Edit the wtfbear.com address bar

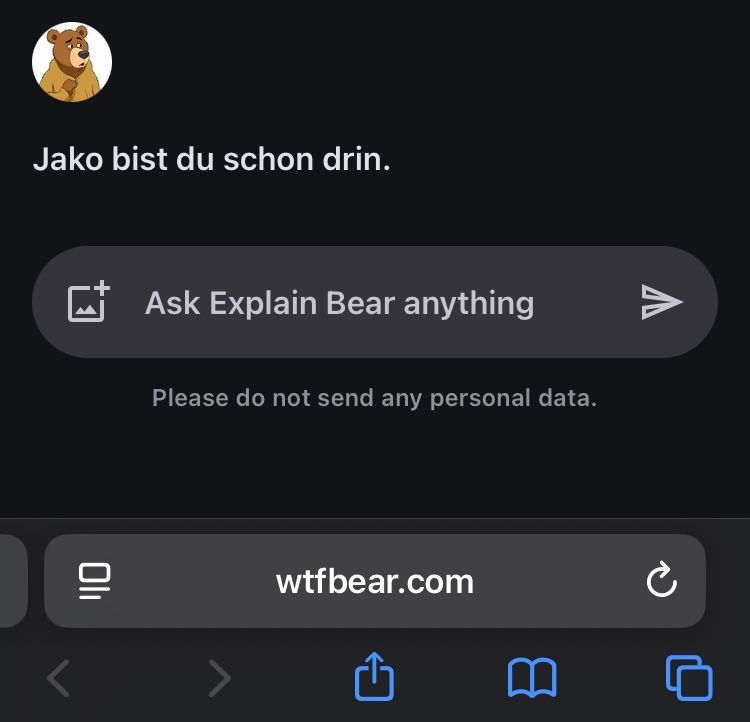coord(375,581)
